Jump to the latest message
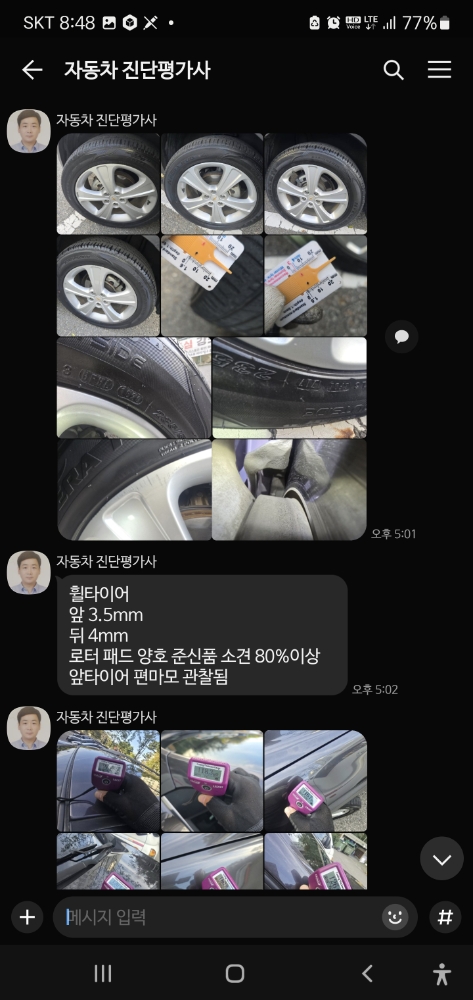The height and width of the screenshot is (1000, 473). 442,858
